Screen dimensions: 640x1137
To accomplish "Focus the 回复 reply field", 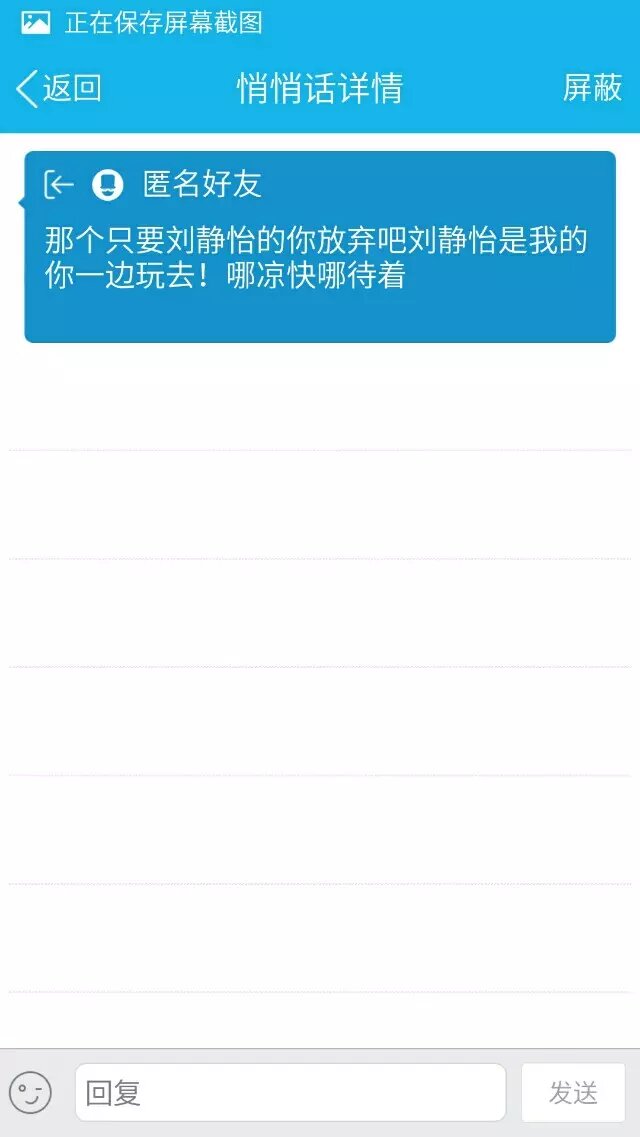I will point(290,1092).
